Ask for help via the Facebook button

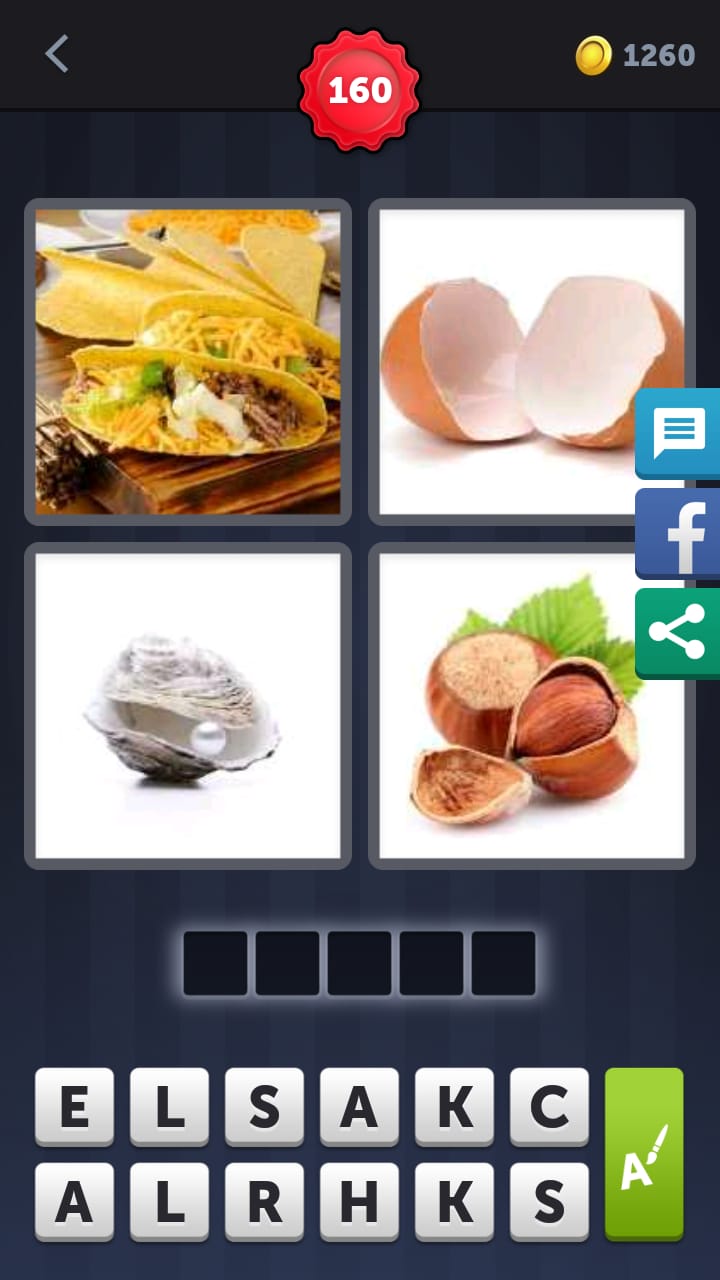click(679, 533)
